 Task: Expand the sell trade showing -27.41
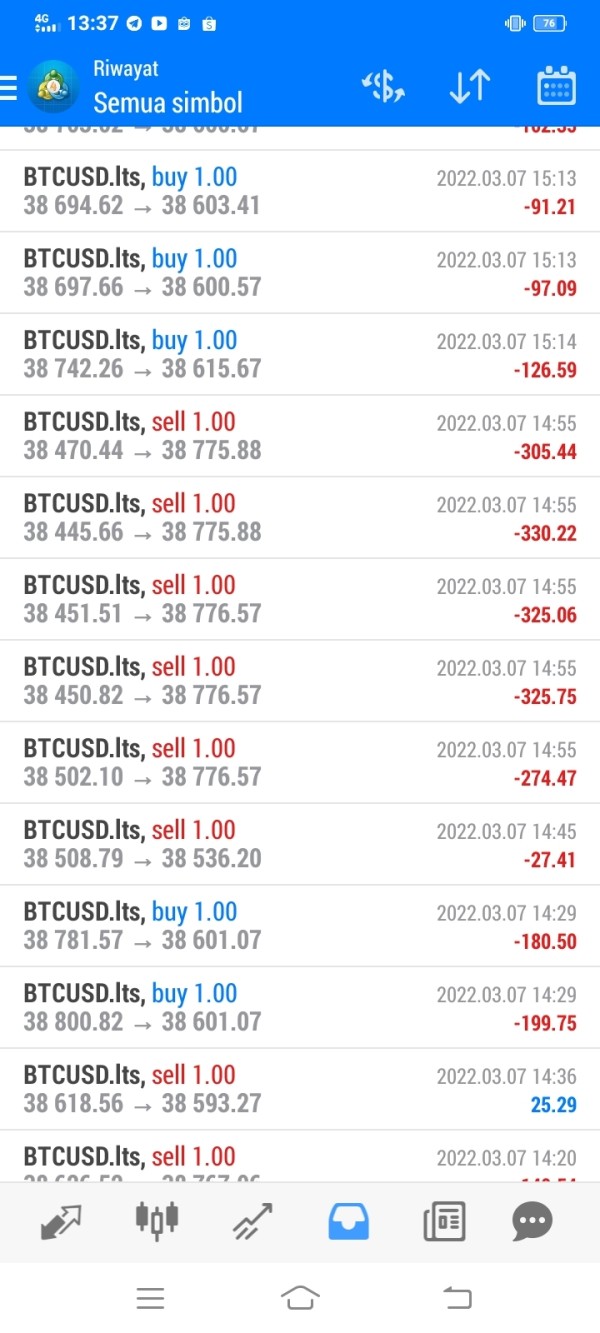tap(300, 845)
